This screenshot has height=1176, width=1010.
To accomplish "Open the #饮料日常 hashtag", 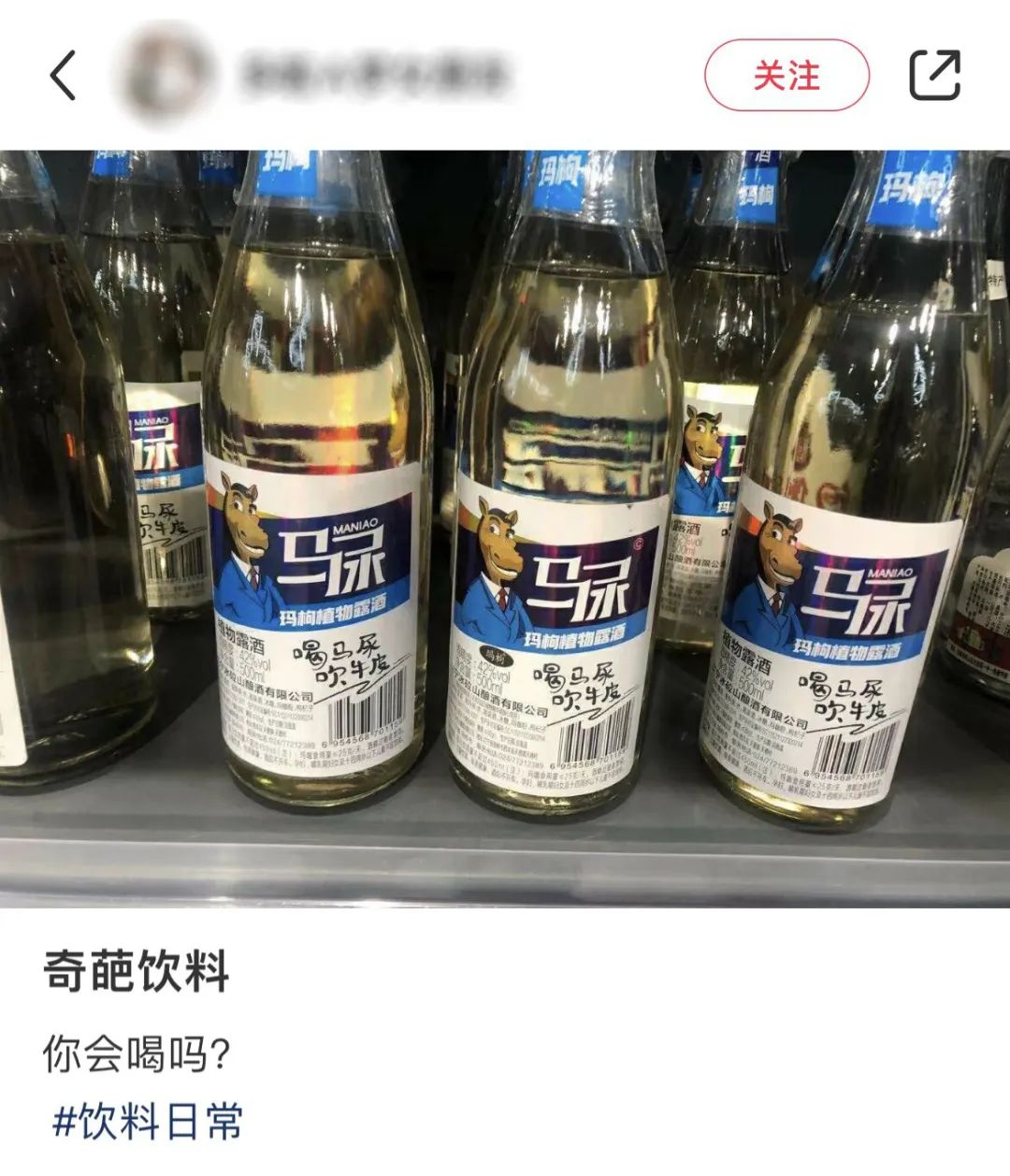I will 147,1122.
